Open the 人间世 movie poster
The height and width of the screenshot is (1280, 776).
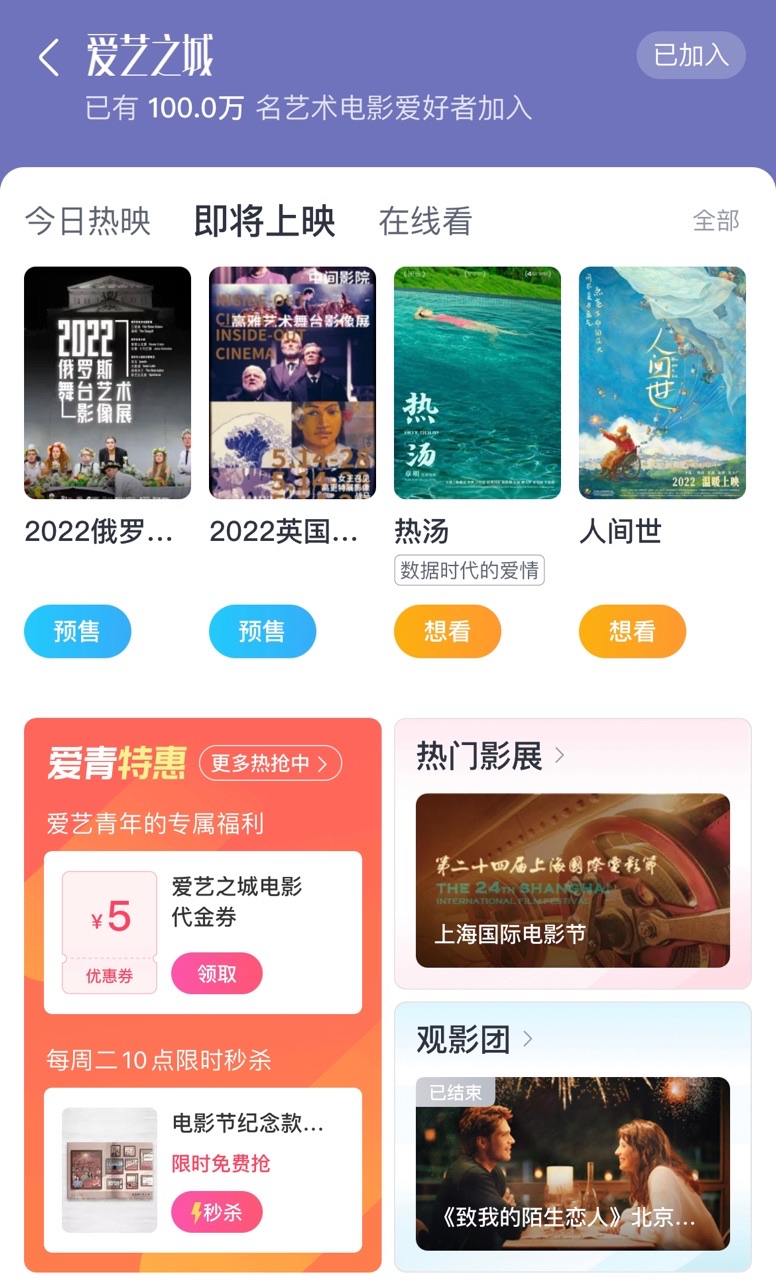(662, 382)
